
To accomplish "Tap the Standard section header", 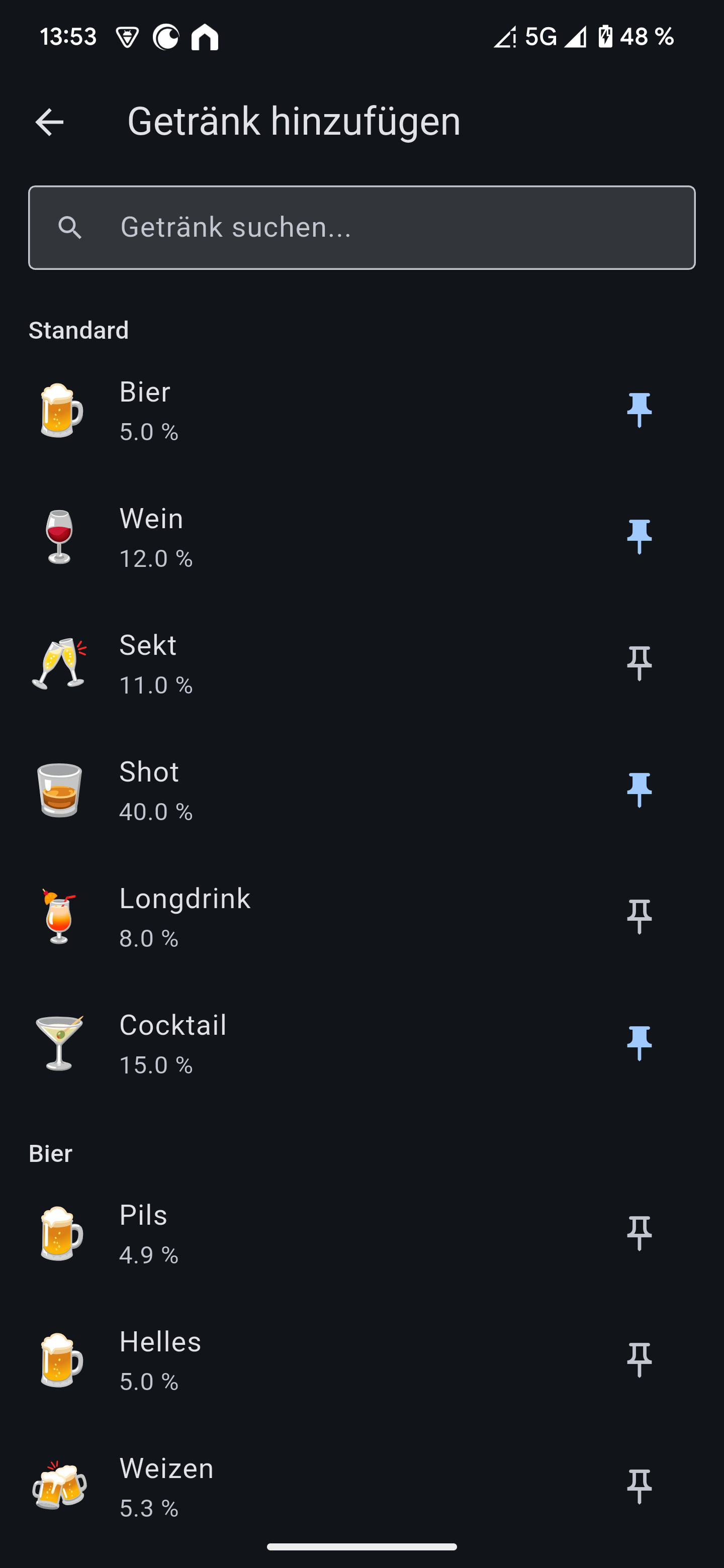I will tap(79, 329).
